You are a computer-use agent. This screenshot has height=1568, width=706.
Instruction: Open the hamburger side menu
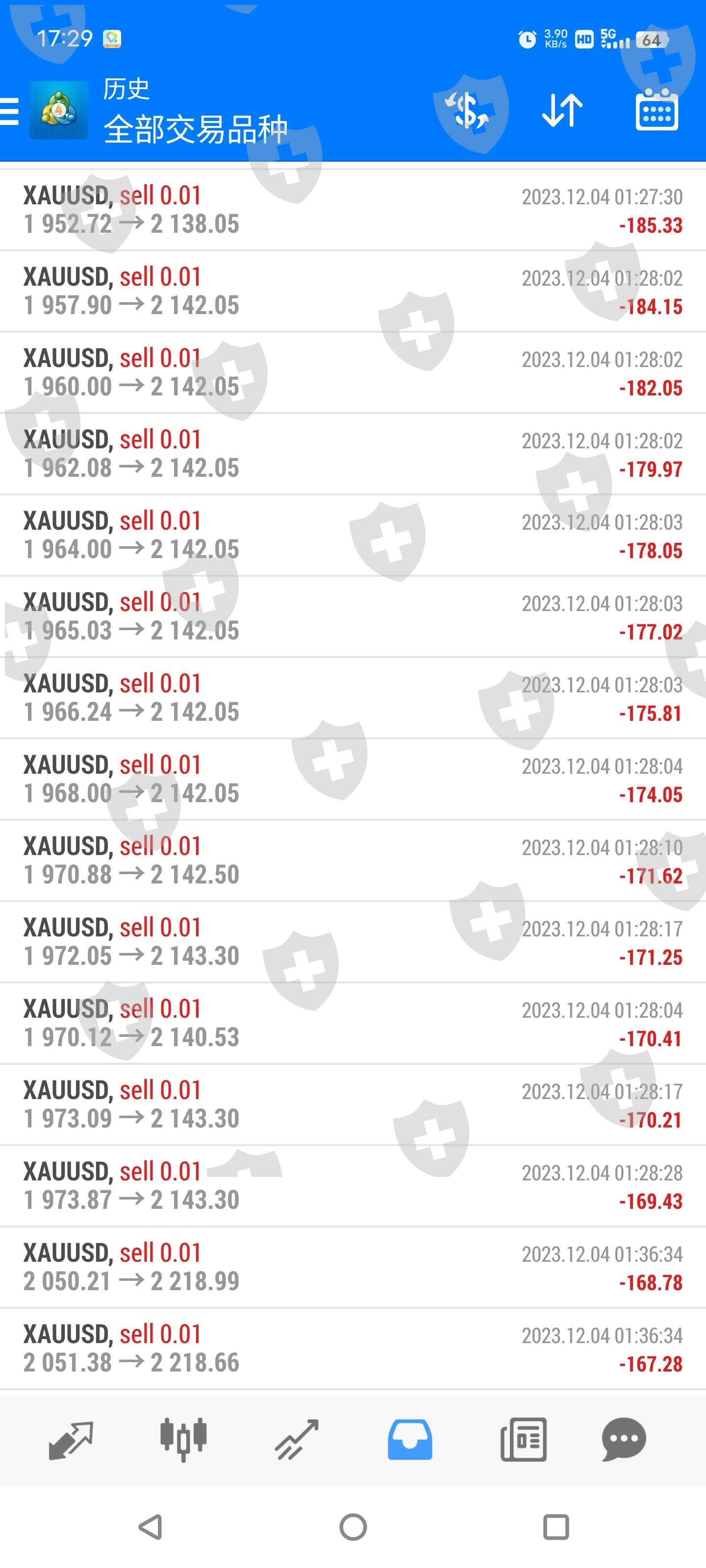pyautogui.click(x=10, y=111)
